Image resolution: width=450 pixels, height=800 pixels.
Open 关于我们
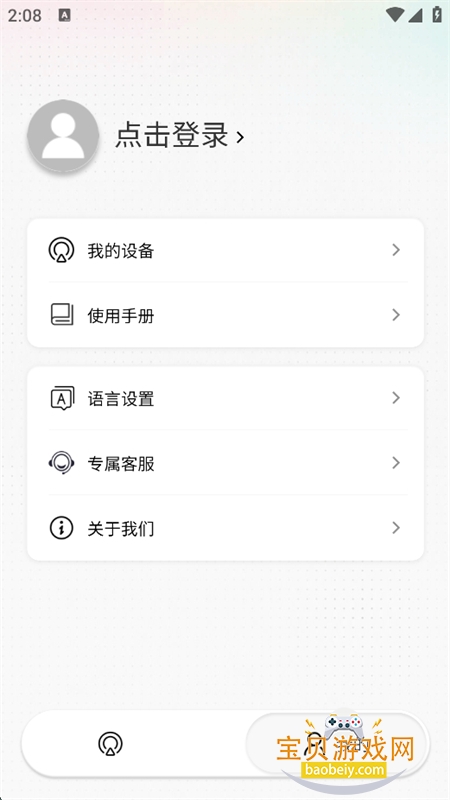tap(225, 528)
